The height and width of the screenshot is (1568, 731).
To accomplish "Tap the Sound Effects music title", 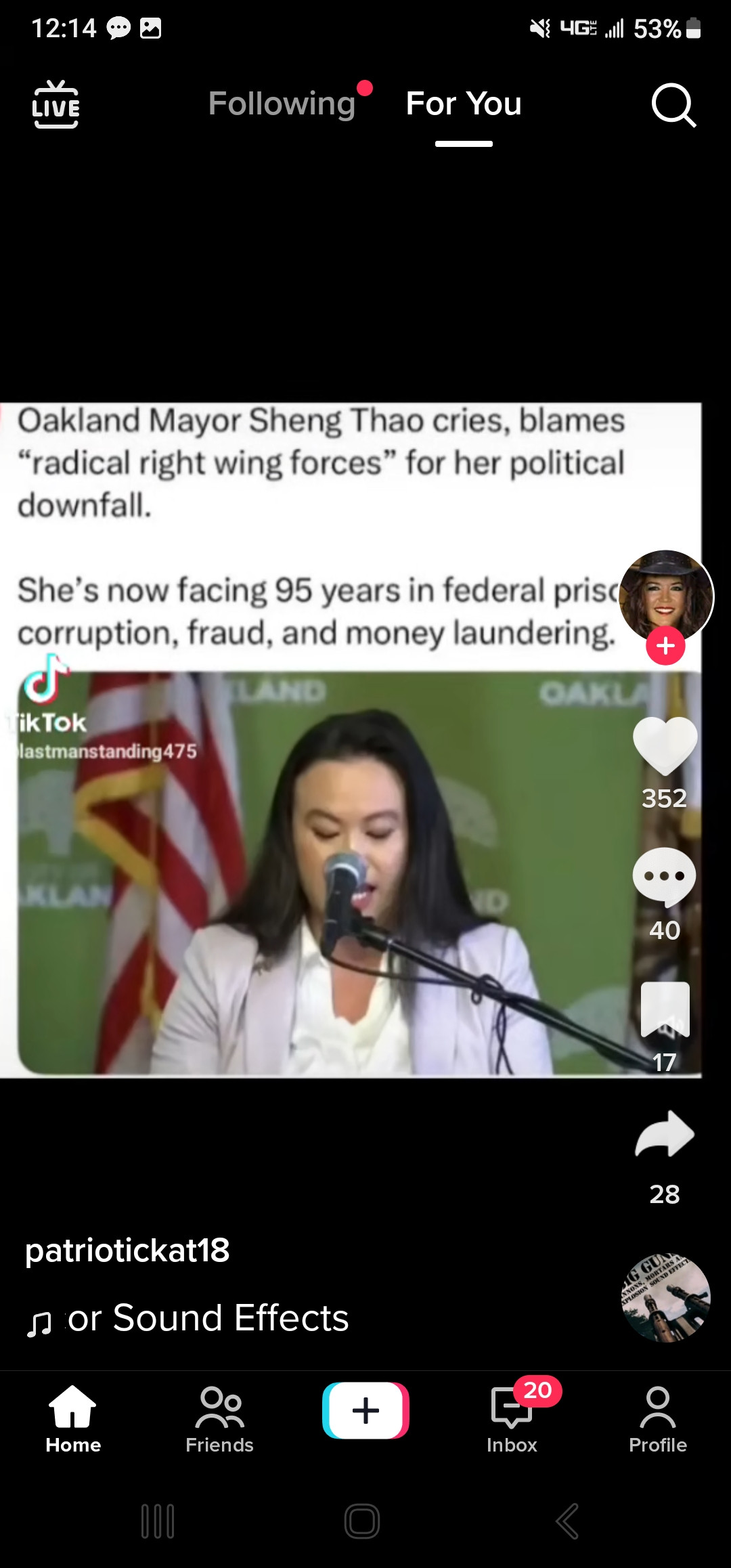I will (x=207, y=1318).
